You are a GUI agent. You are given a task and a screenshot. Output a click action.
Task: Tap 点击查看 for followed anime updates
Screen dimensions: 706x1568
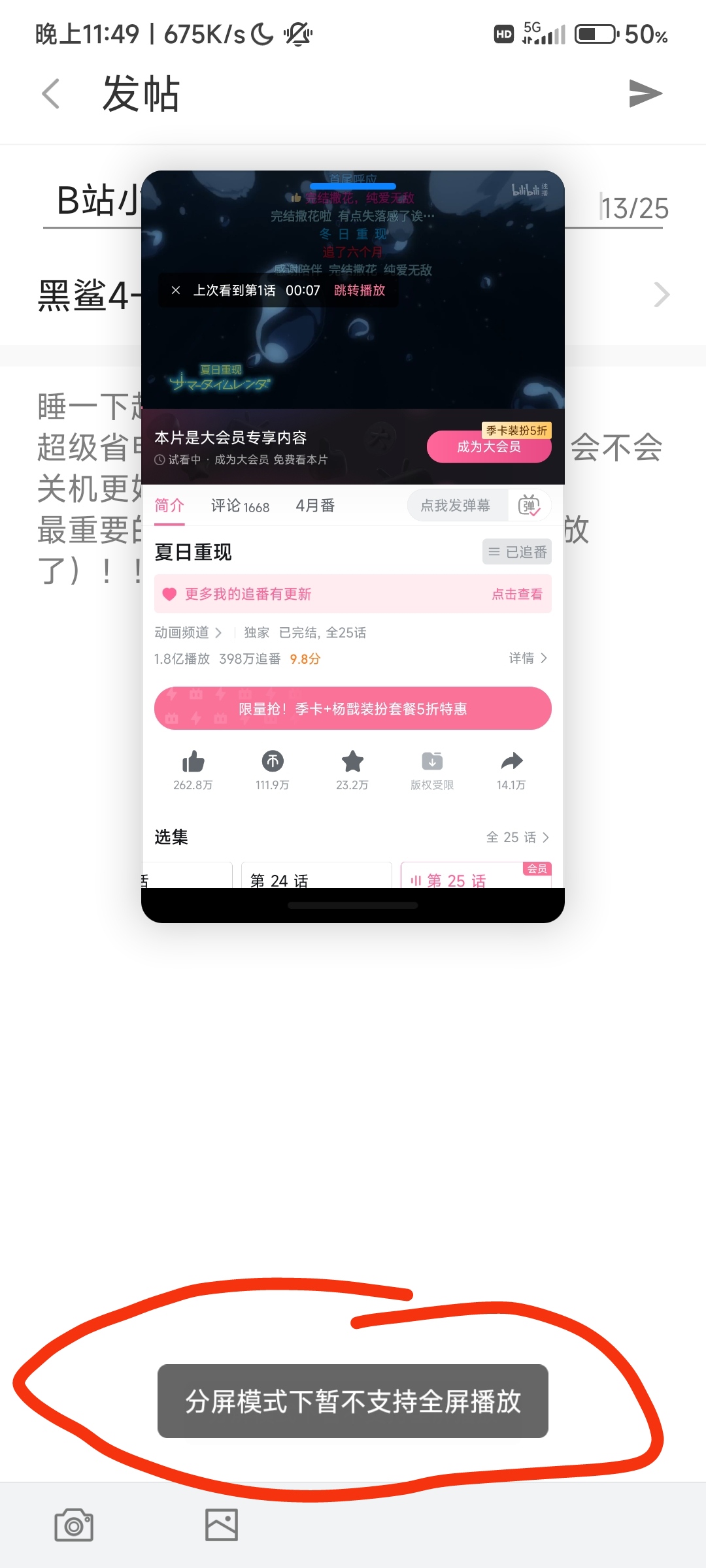click(516, 594)
